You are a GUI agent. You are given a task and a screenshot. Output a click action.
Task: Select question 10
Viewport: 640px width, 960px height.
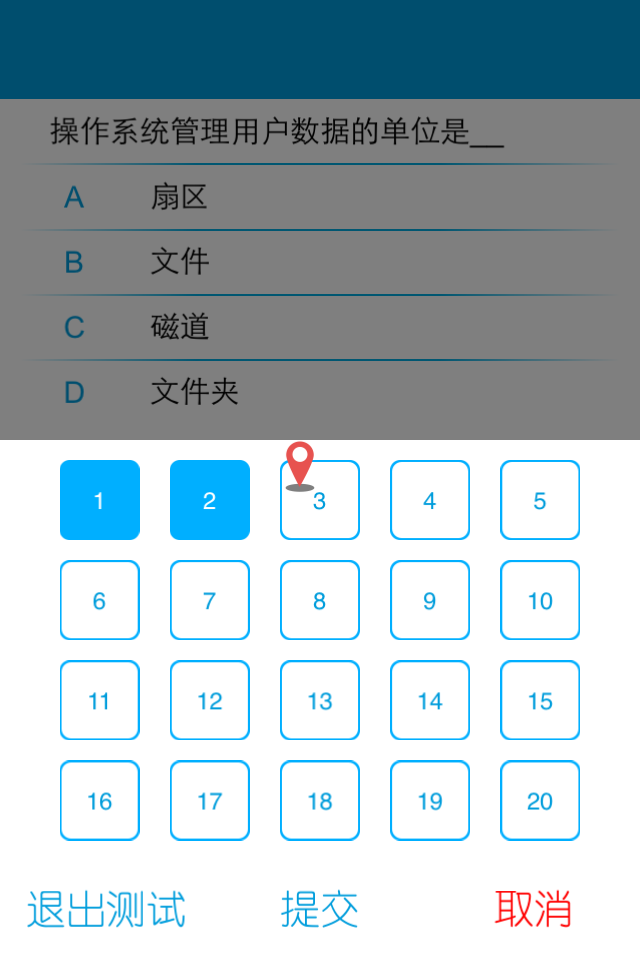pyautogui.click(x=540, y=600)
